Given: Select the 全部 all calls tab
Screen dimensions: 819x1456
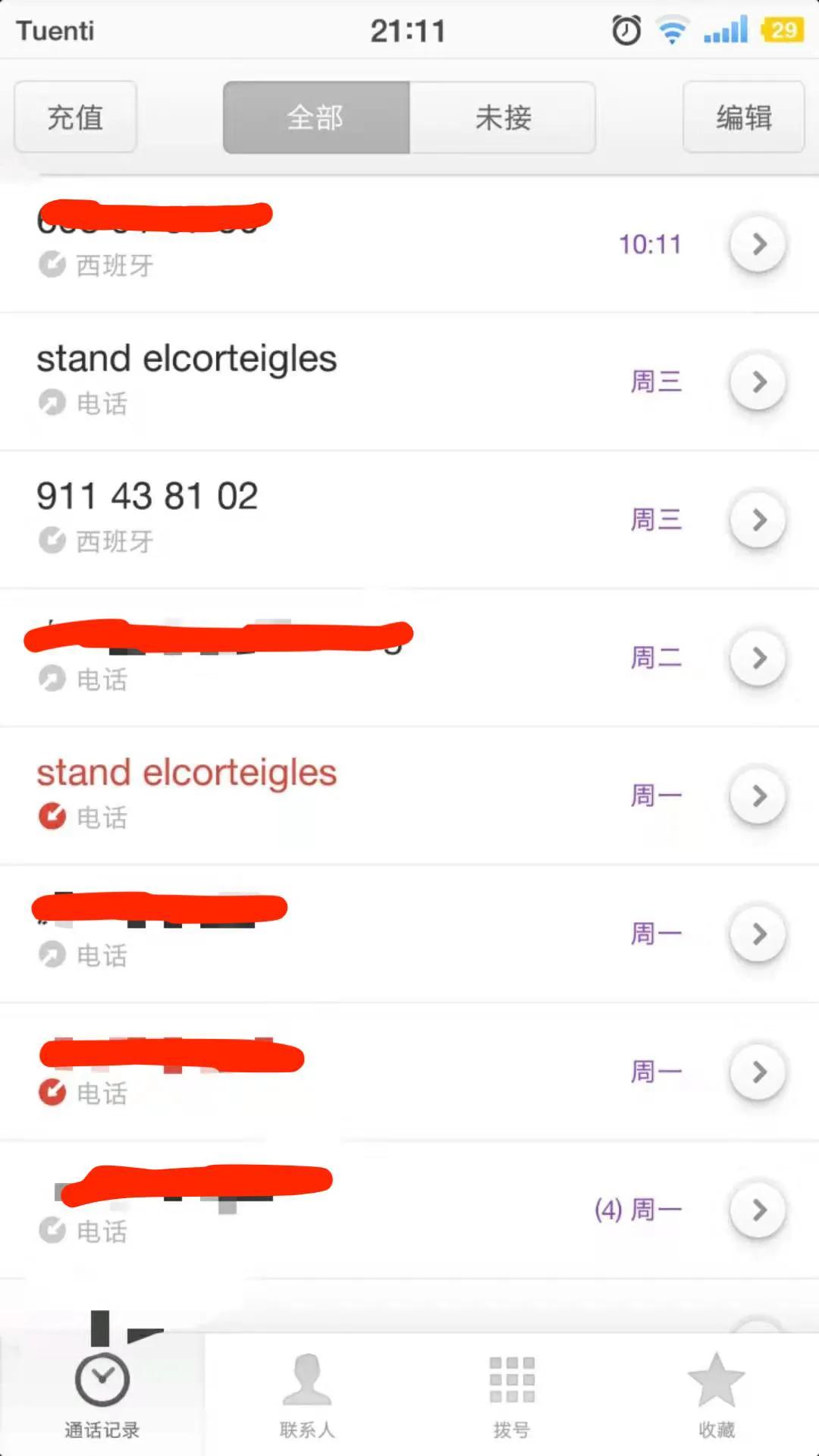Looking at the screenshot, I should tap(316, 118).
